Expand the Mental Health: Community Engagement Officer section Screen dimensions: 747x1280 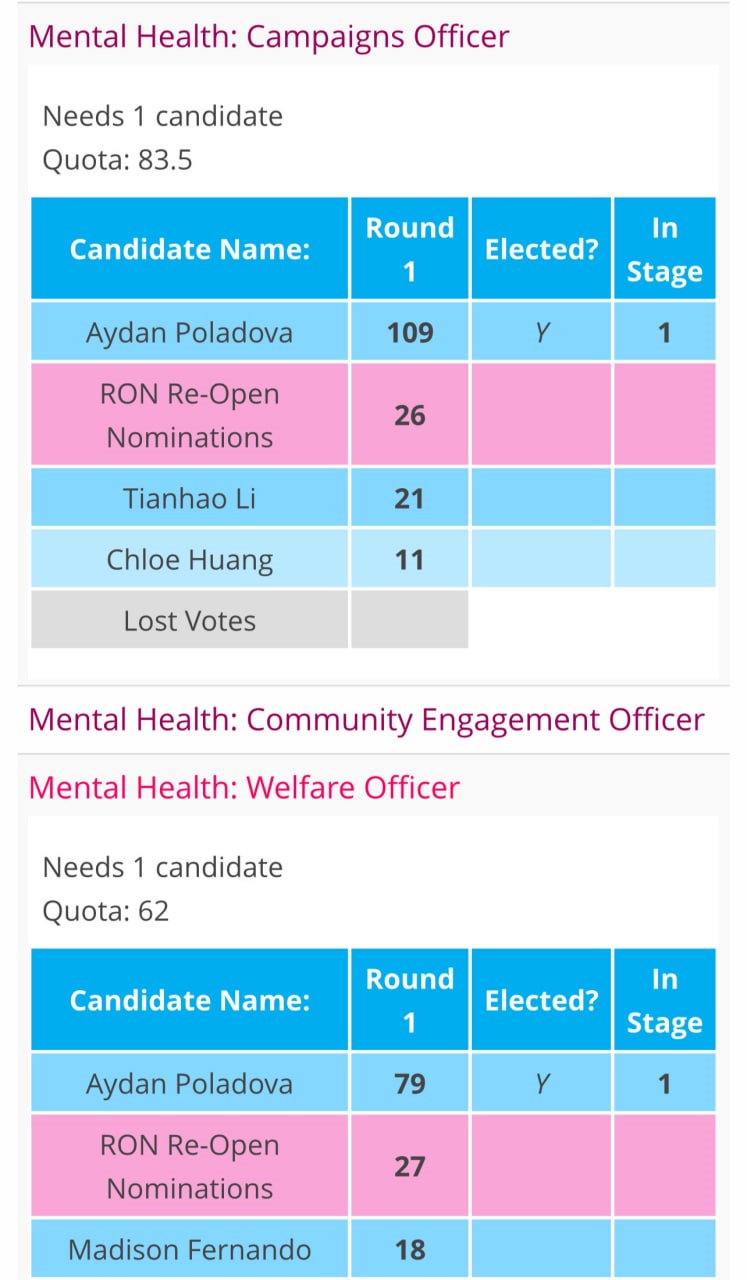tap(367, 720)
